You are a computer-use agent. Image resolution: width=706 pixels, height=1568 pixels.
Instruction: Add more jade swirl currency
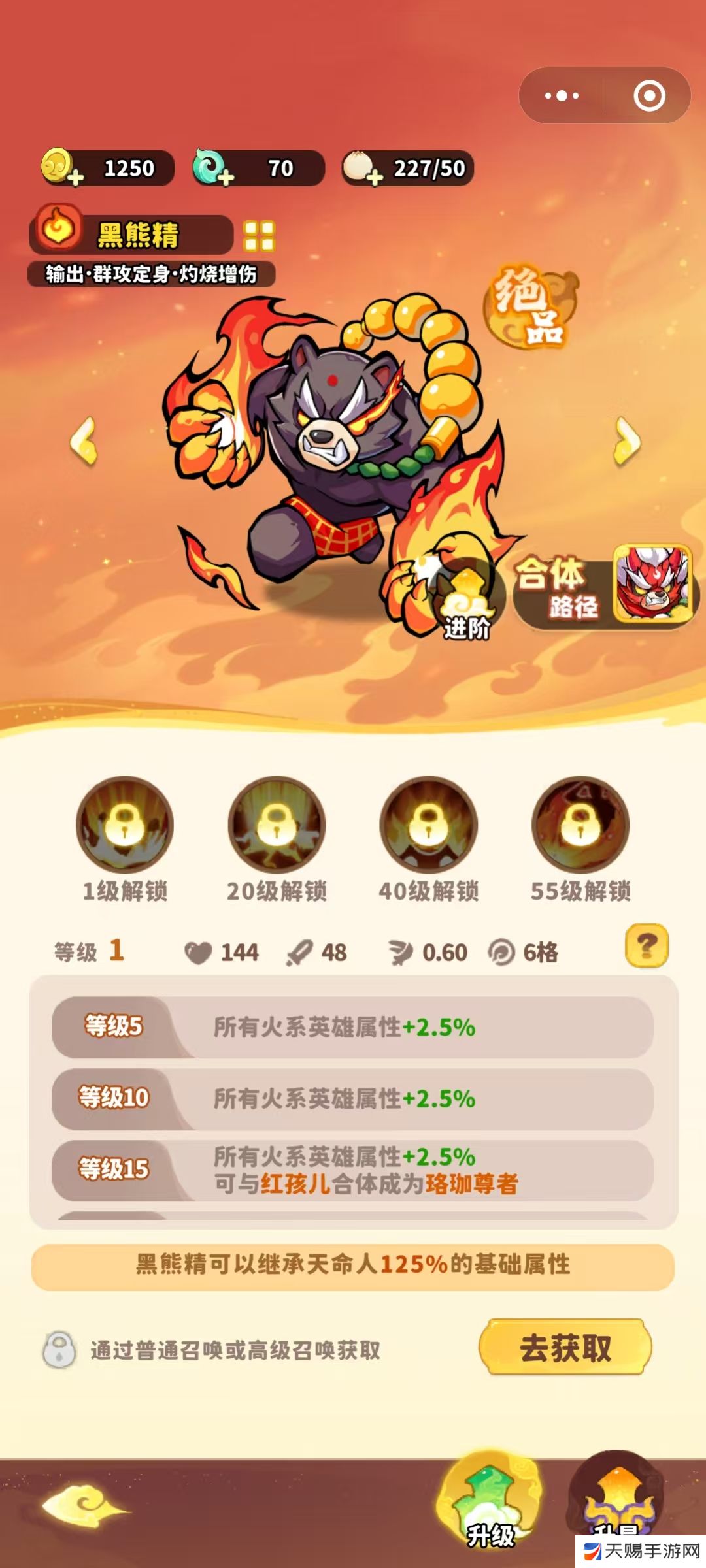click(226, 178)
